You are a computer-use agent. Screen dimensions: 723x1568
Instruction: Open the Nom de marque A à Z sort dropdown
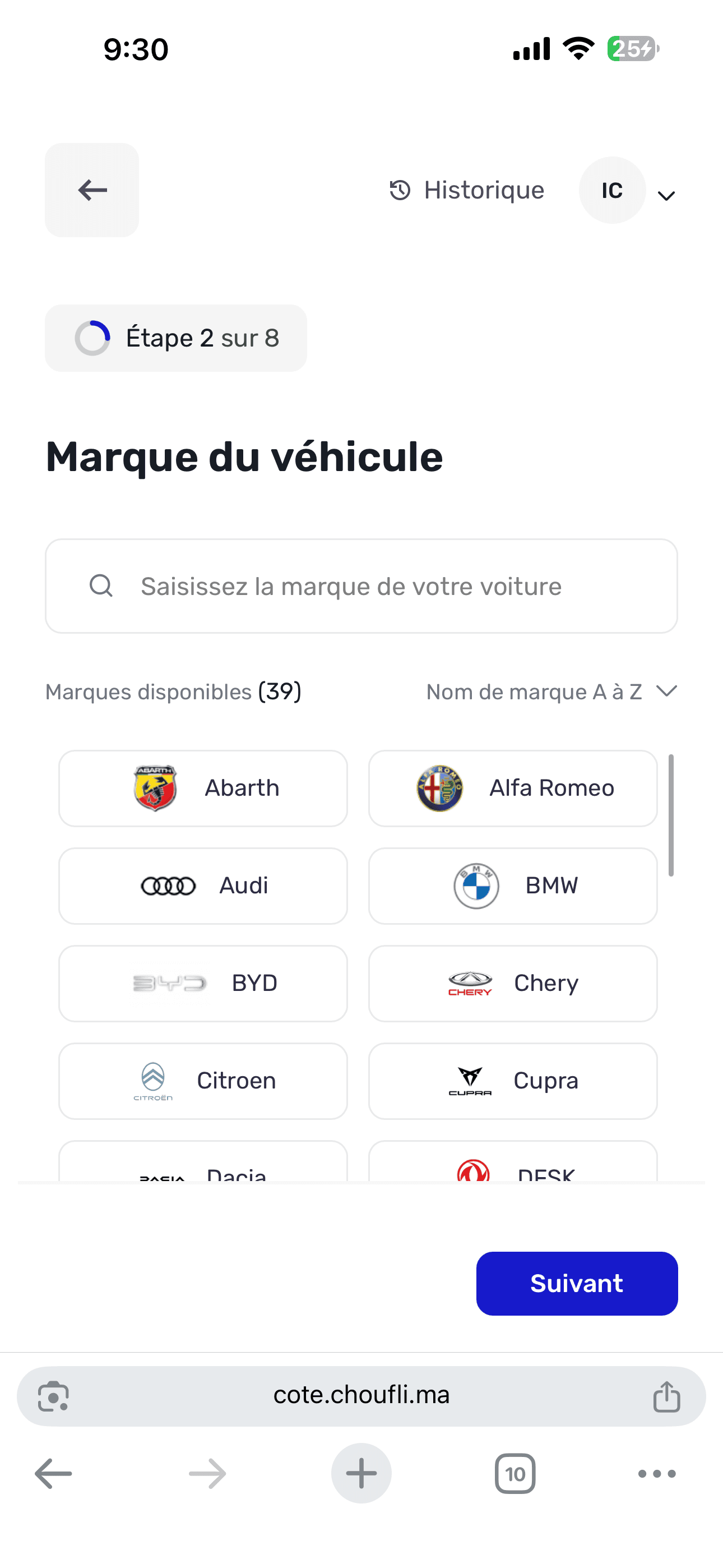coord(551,692)
